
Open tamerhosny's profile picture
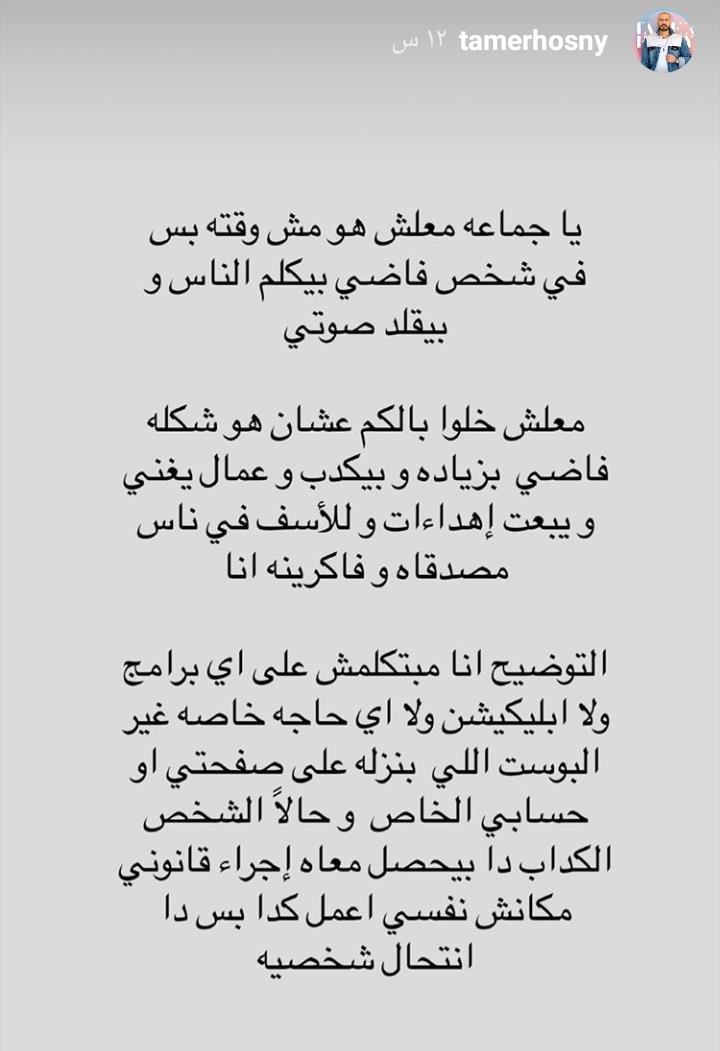[x=664, y=43]
